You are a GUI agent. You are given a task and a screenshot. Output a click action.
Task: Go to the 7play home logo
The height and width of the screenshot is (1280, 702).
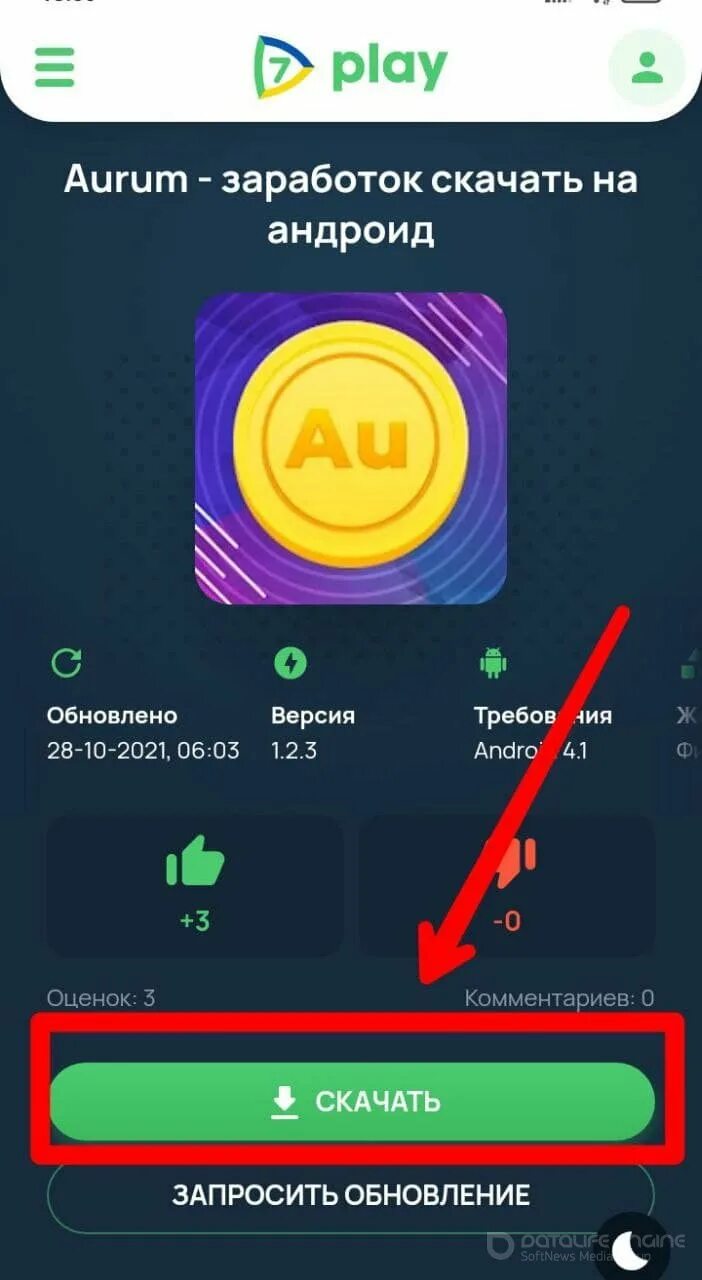click(x=349, y=67)
